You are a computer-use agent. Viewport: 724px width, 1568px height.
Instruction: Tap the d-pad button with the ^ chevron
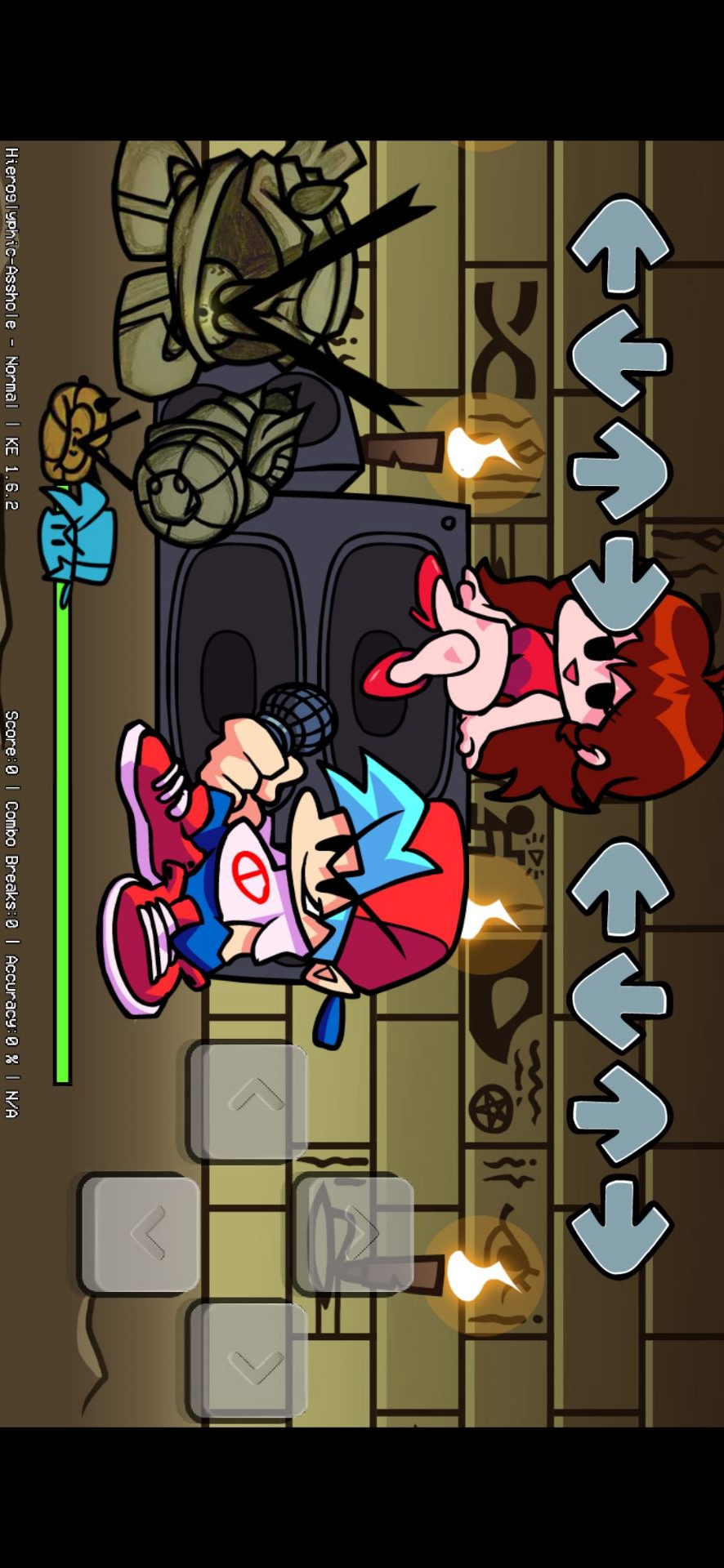tap(248, 1100)
